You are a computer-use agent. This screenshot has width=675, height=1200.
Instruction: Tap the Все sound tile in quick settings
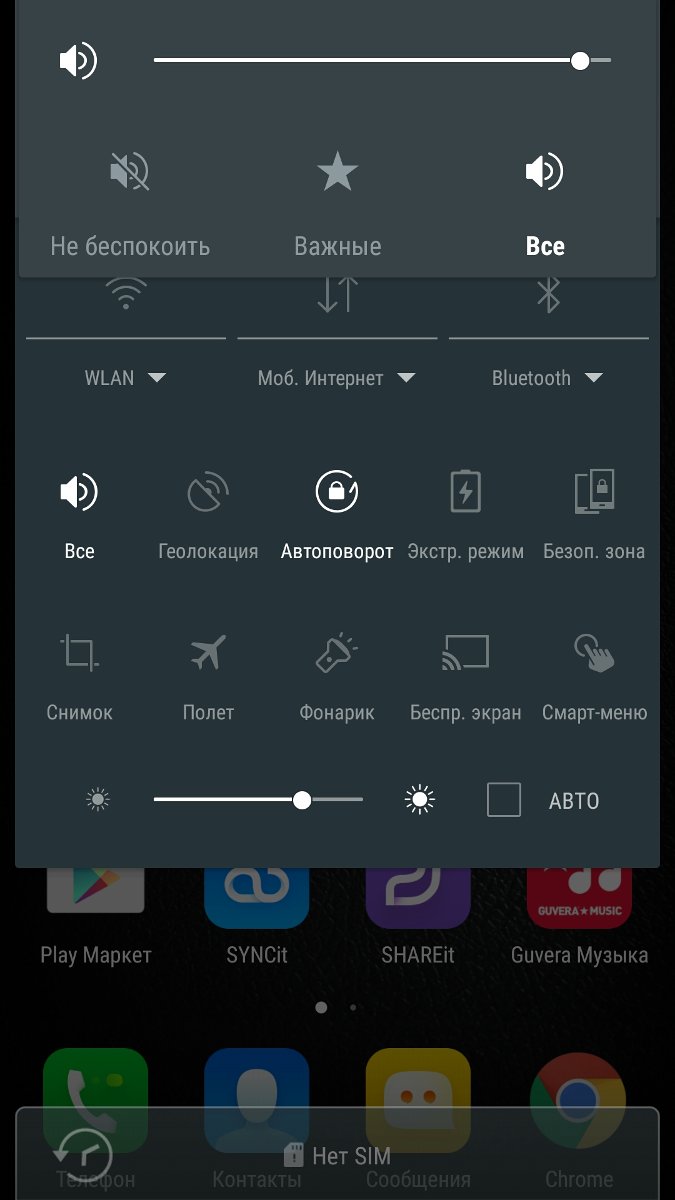(x=79, y=516)
